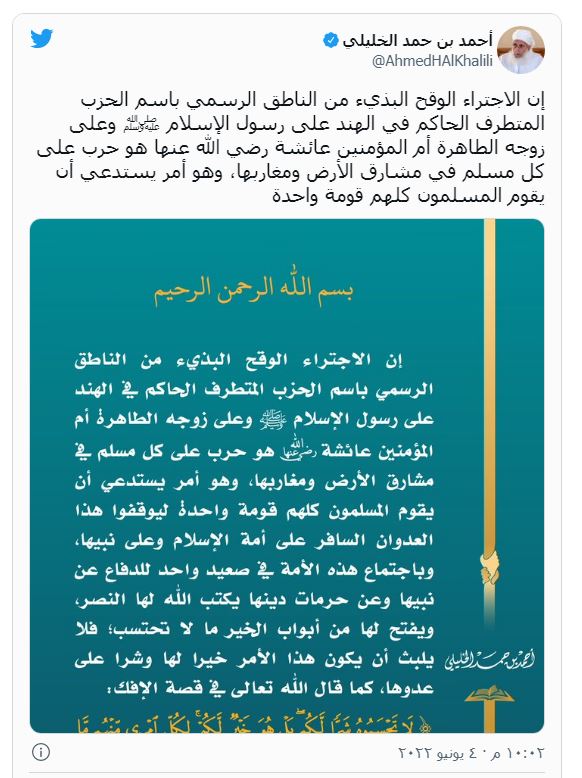Viewport: 582px width, 778px height.
Task: Tap the author name أحمد بن حمد الخليلي
Action: pyautogui.click(x=417, y=41)
